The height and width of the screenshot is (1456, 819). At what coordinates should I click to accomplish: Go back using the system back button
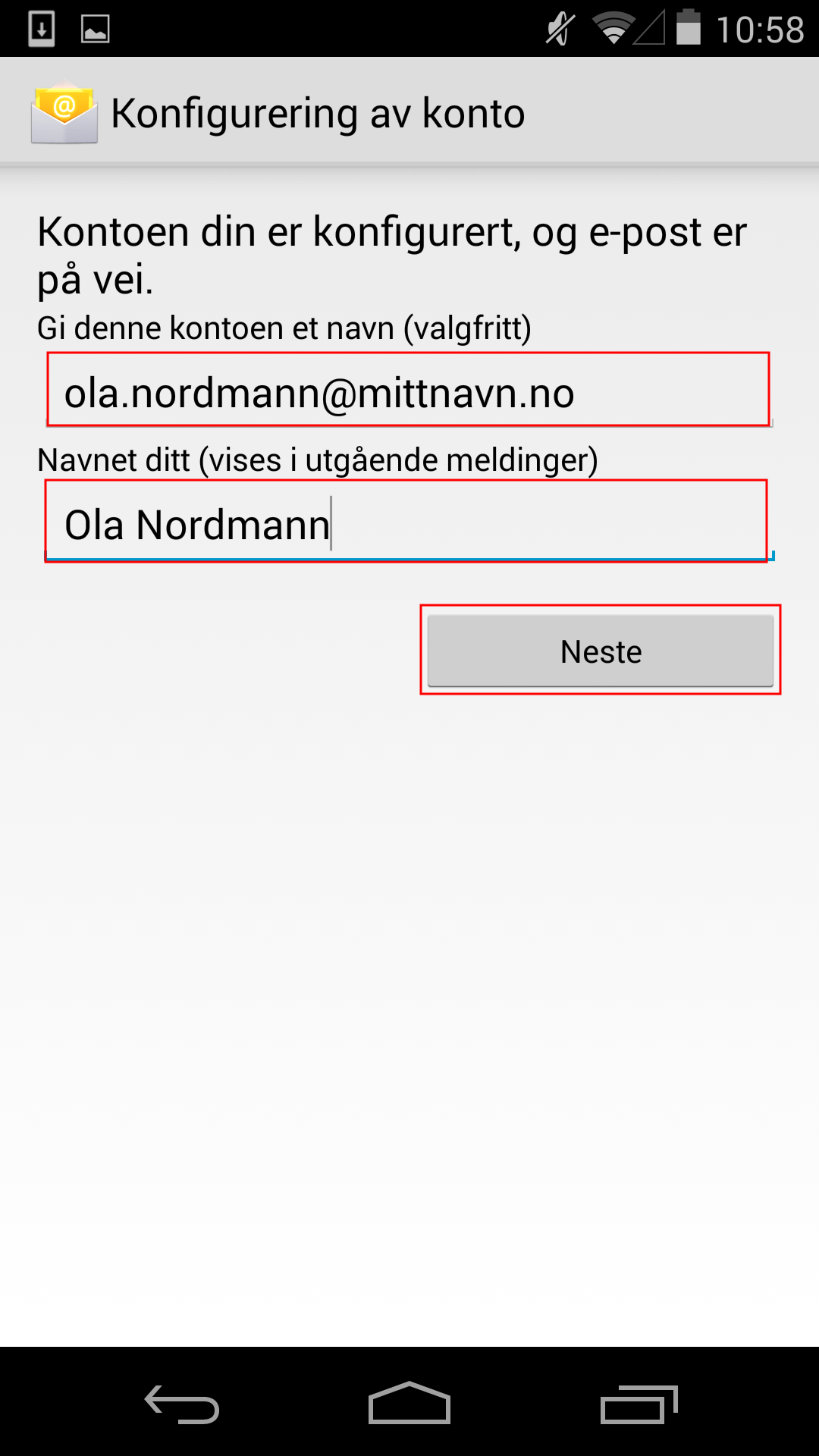pyautogui.click(x=182, y=1404)
